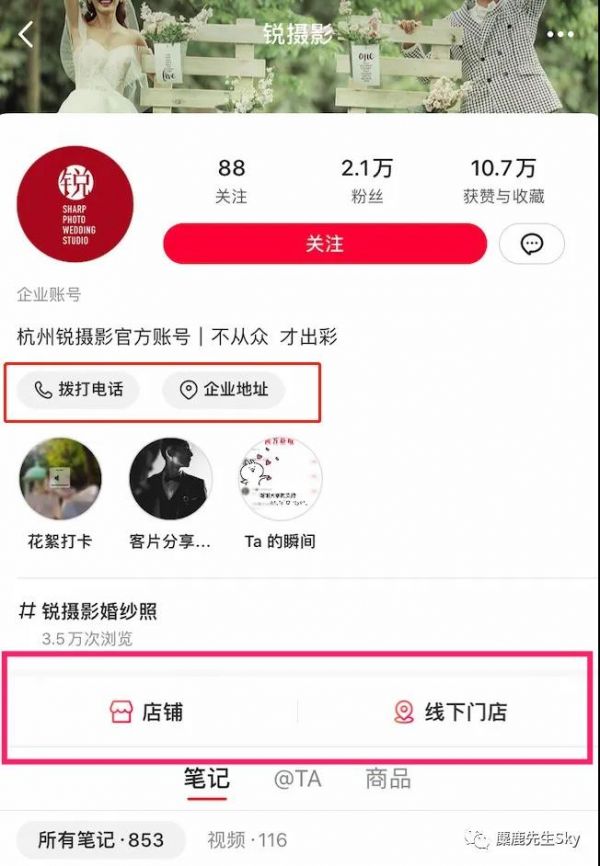Switch to the 商品 tab
This screenshot has width=600, height=866.
pos(387,779)
